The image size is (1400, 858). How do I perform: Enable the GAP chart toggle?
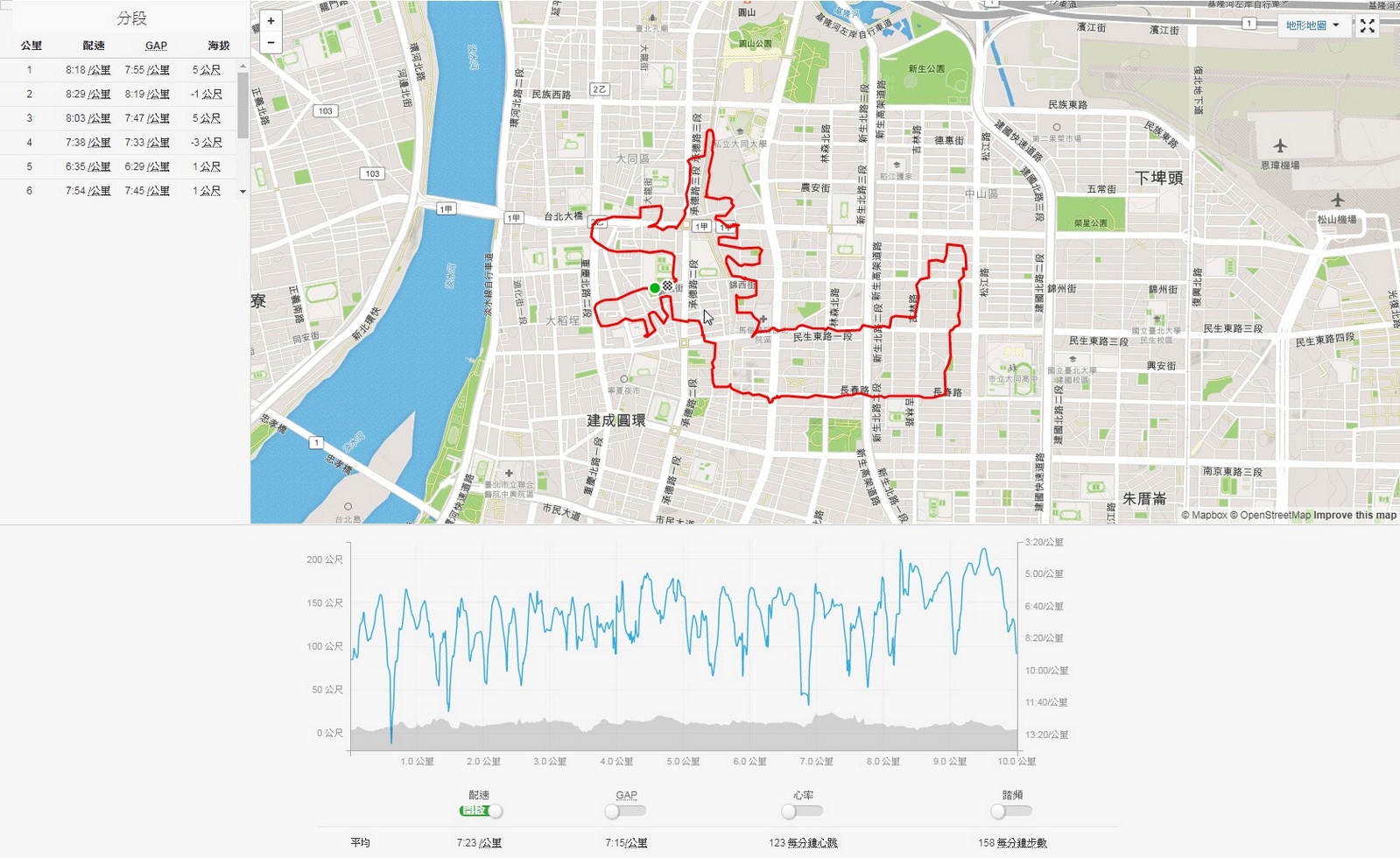[x=625, y=812]
